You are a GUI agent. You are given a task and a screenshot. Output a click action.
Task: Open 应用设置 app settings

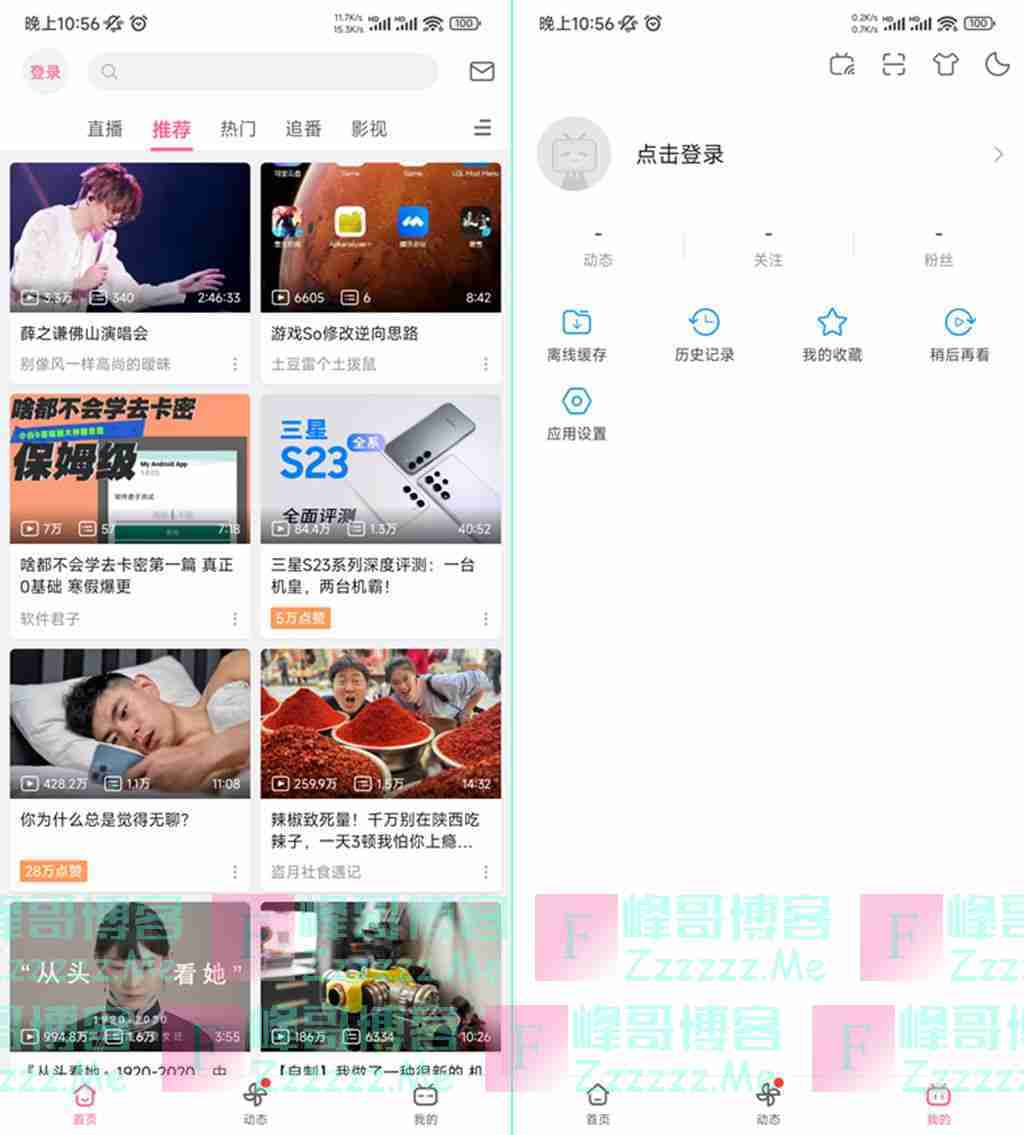577,414
